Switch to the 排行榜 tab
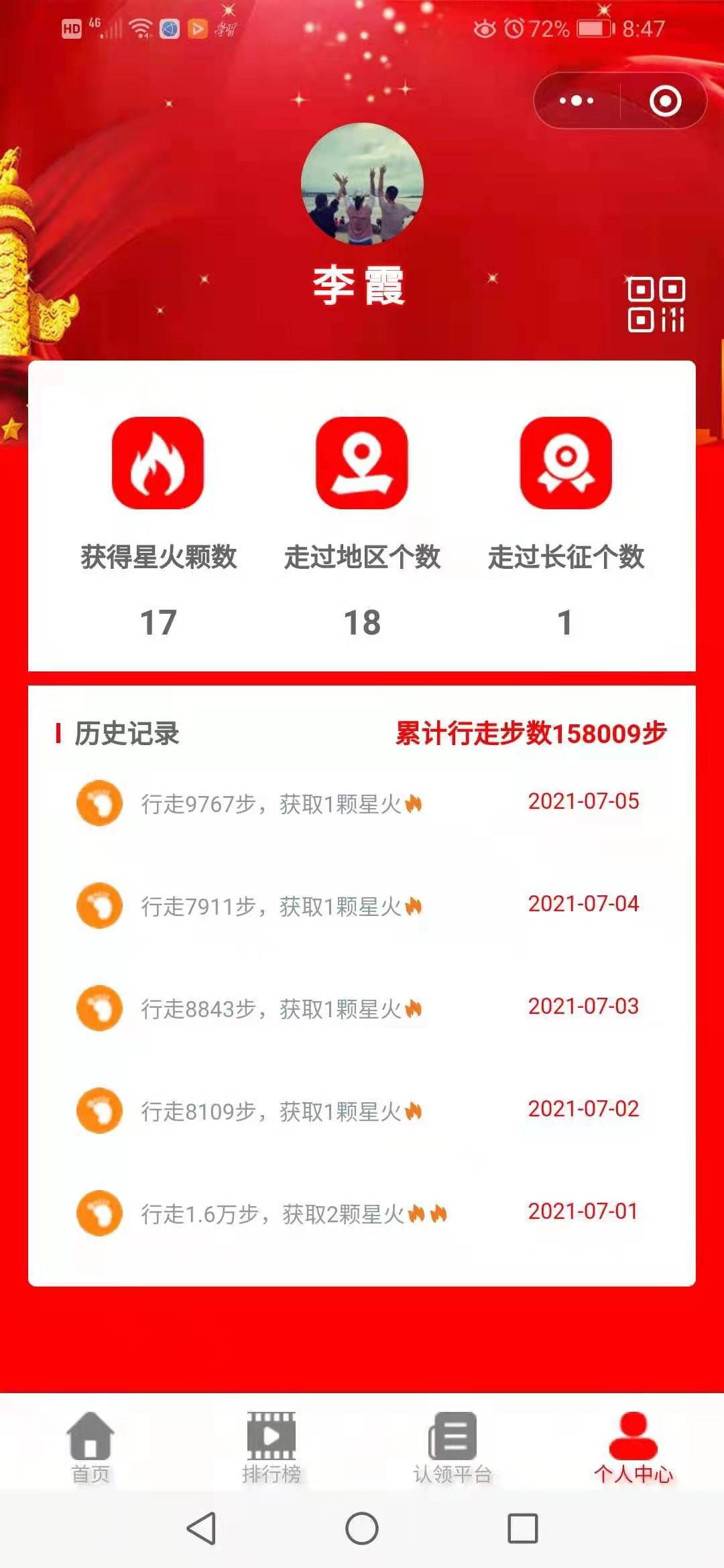Viewport: 724px width, 1568px height. coord(271,1447)
